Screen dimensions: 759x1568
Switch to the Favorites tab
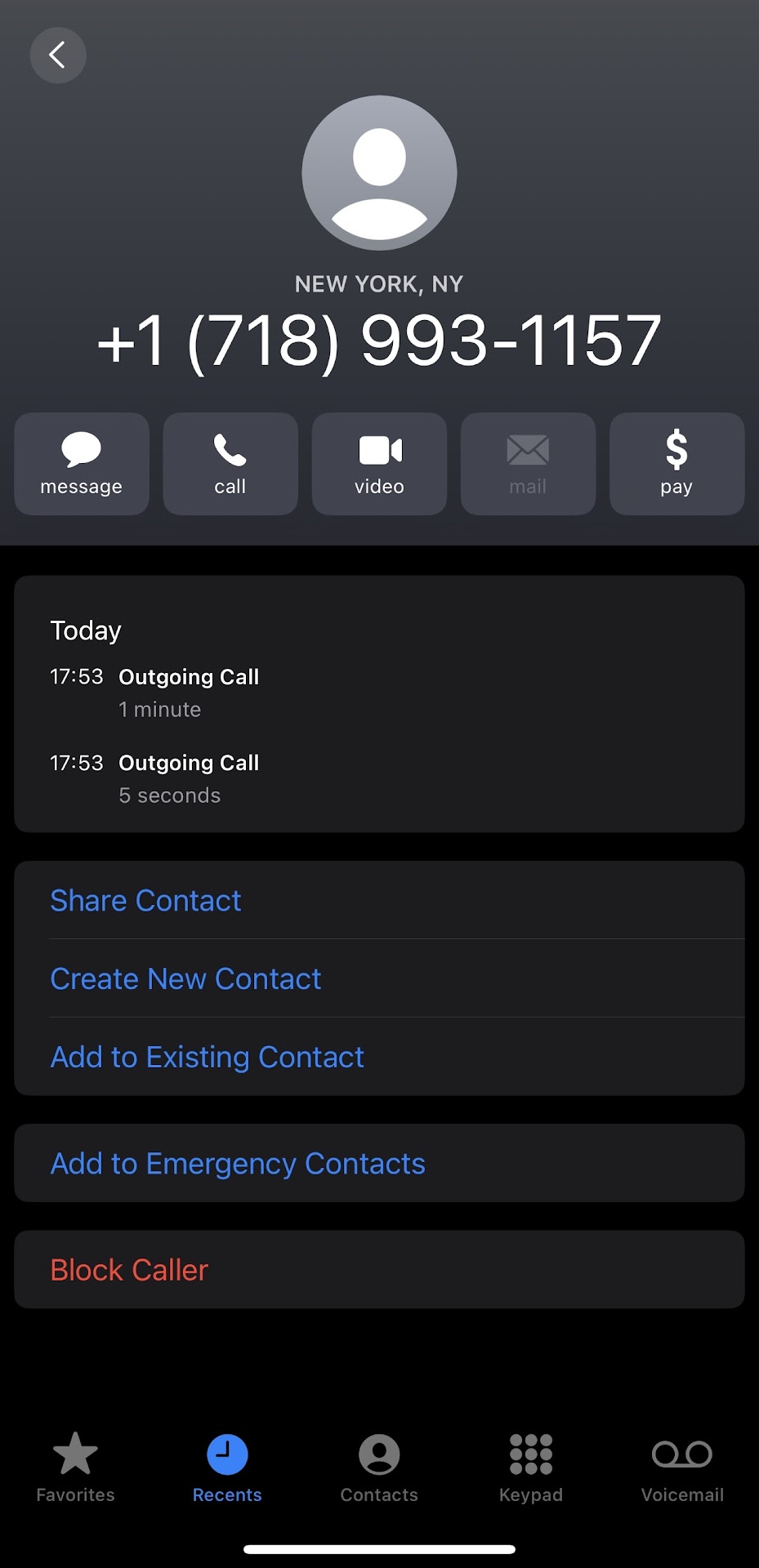(75, 1467)
